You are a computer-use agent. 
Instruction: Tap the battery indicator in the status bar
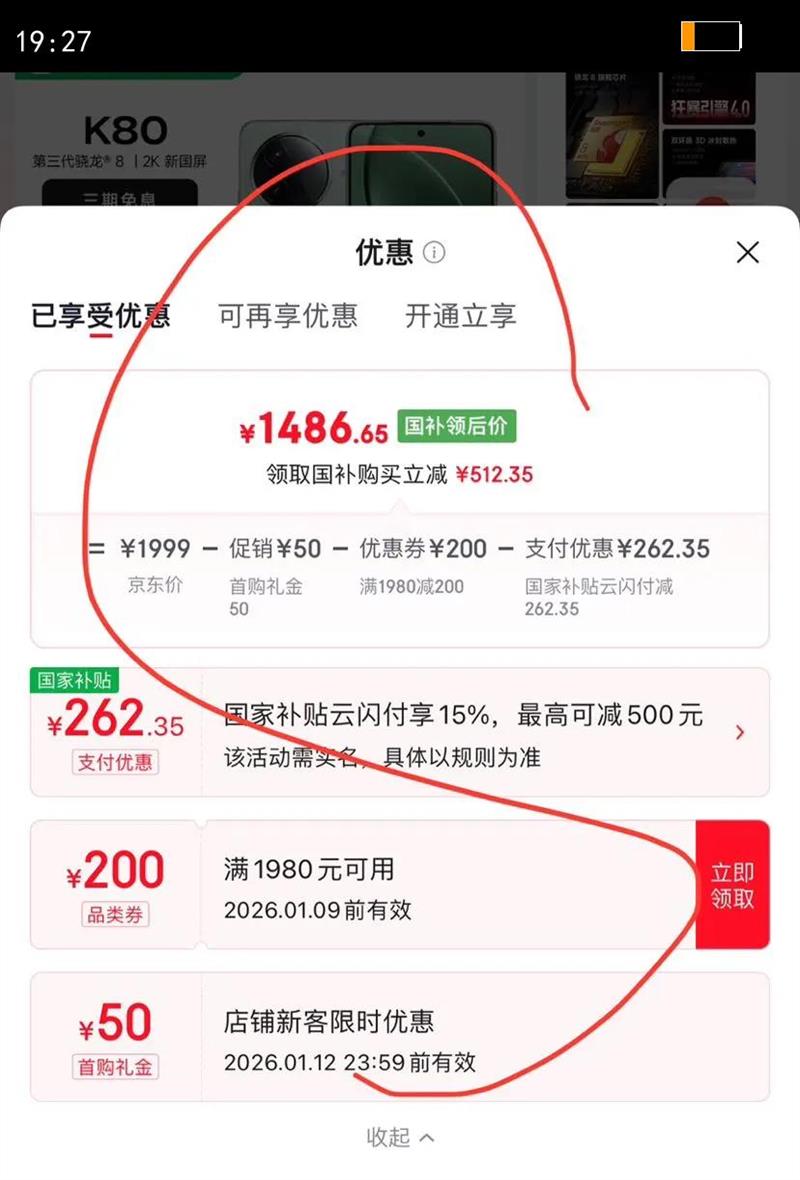pyautogui.click(x=714, y=35)
